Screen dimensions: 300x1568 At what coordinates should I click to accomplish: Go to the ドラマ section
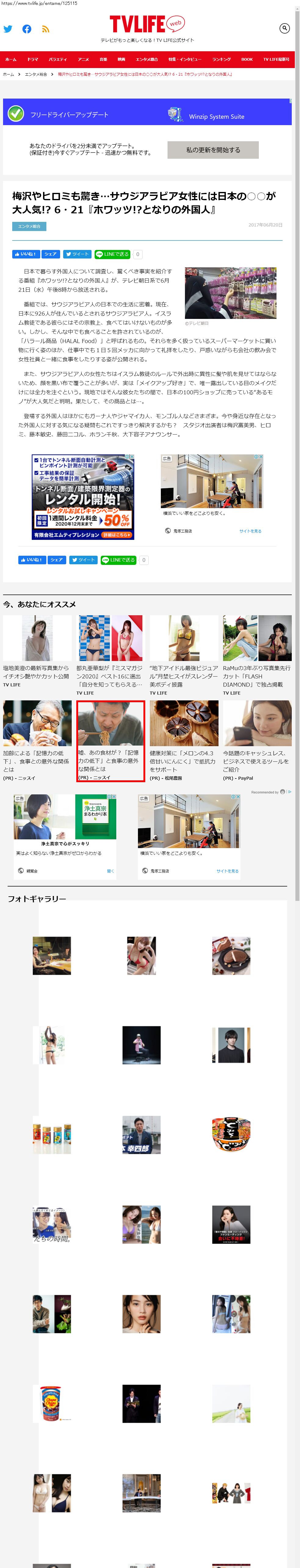point(32,60)
